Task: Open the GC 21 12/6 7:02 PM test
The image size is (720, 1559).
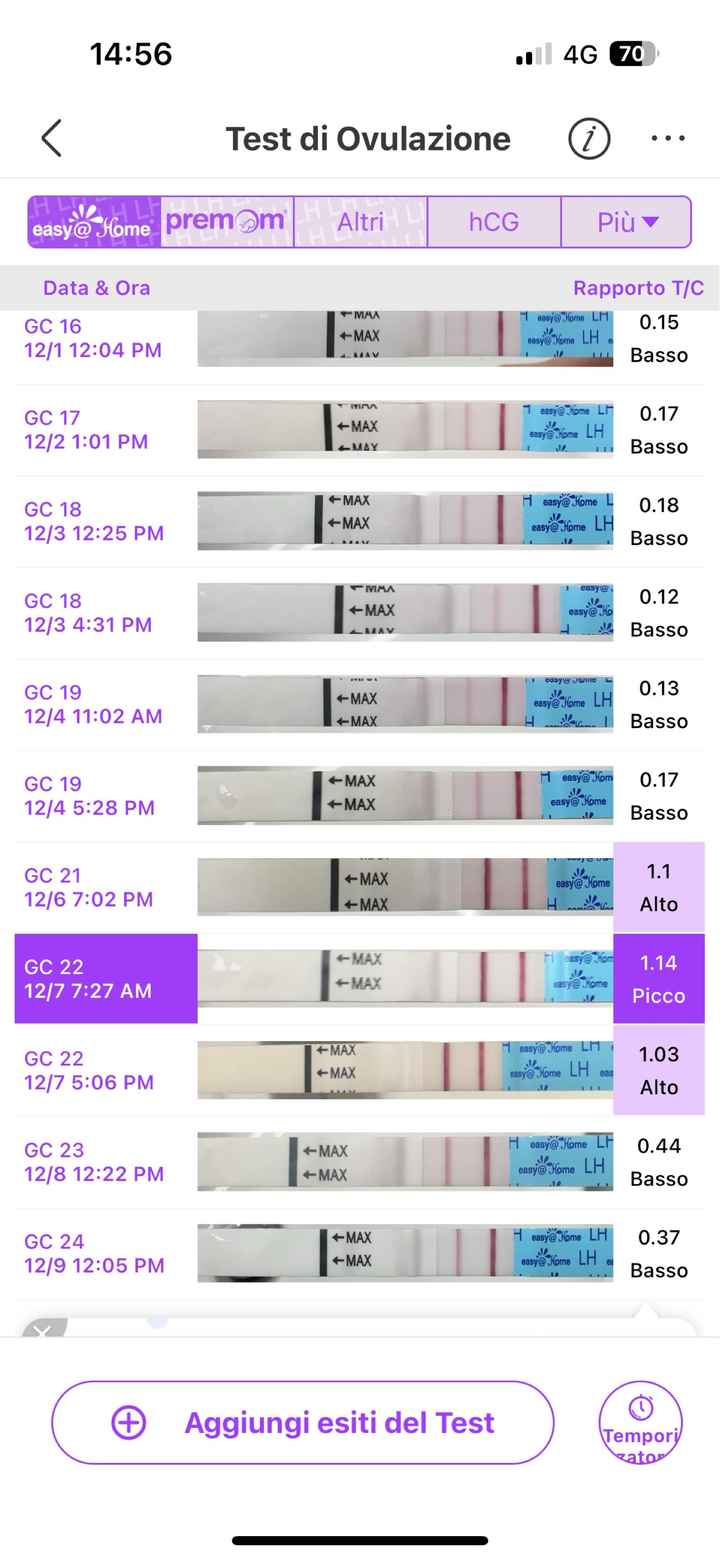Action: point(360,887)
